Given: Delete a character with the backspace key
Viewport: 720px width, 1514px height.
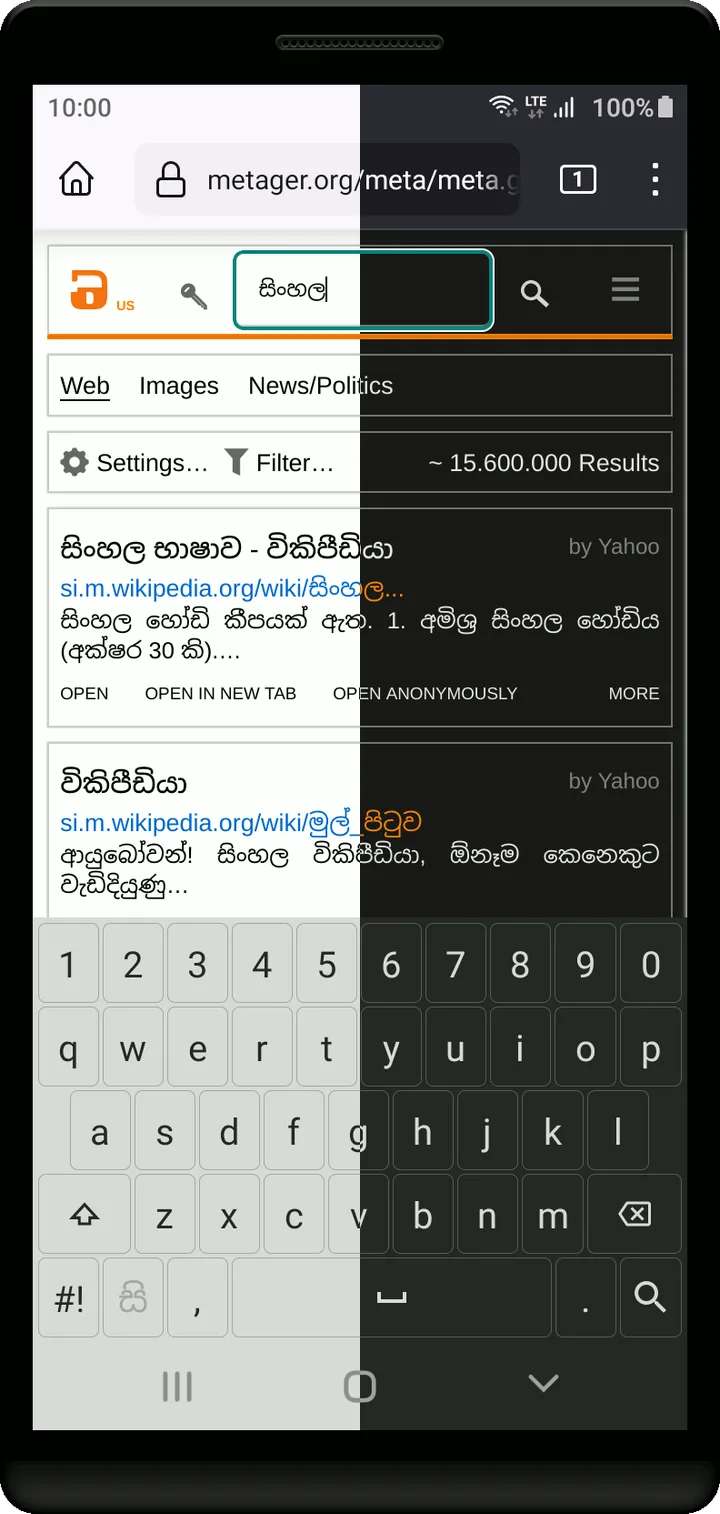Looking at the screenshot, I should tap(634, 1214).
